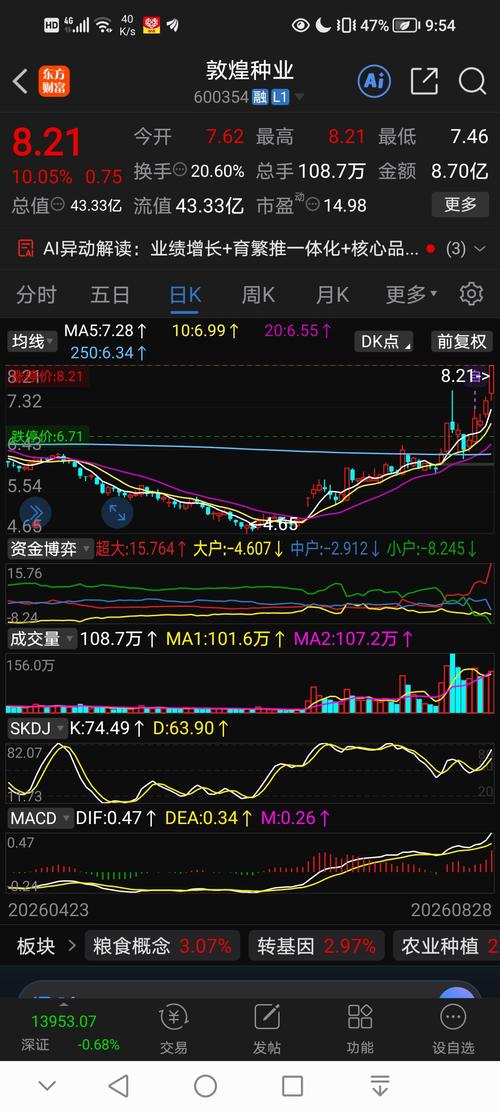Open the search magnifier
The width and height of the screenshot is (500, 1111).
click(x=472, y=81)
